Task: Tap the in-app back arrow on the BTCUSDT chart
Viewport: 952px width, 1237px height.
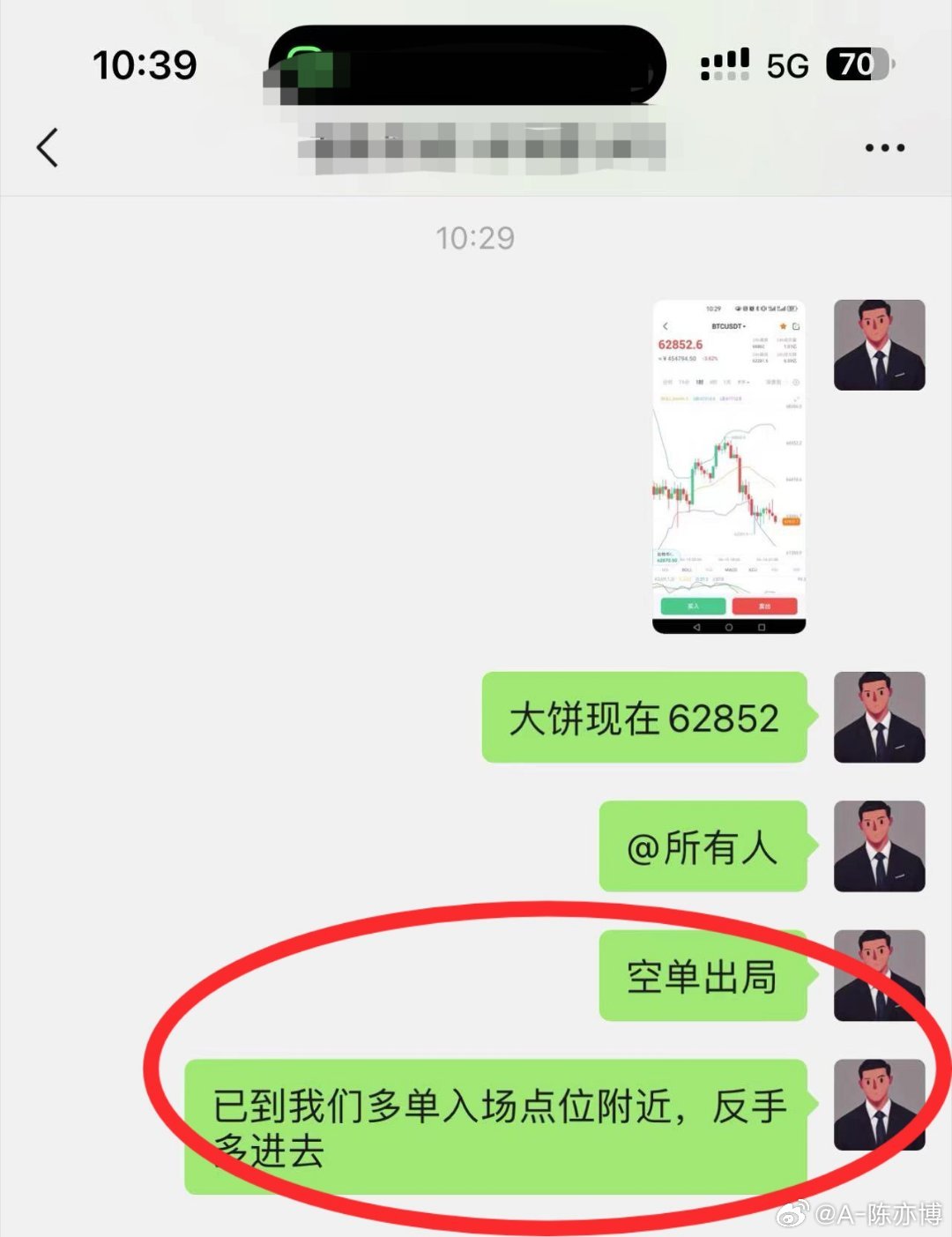Action: tap(666, 326)
